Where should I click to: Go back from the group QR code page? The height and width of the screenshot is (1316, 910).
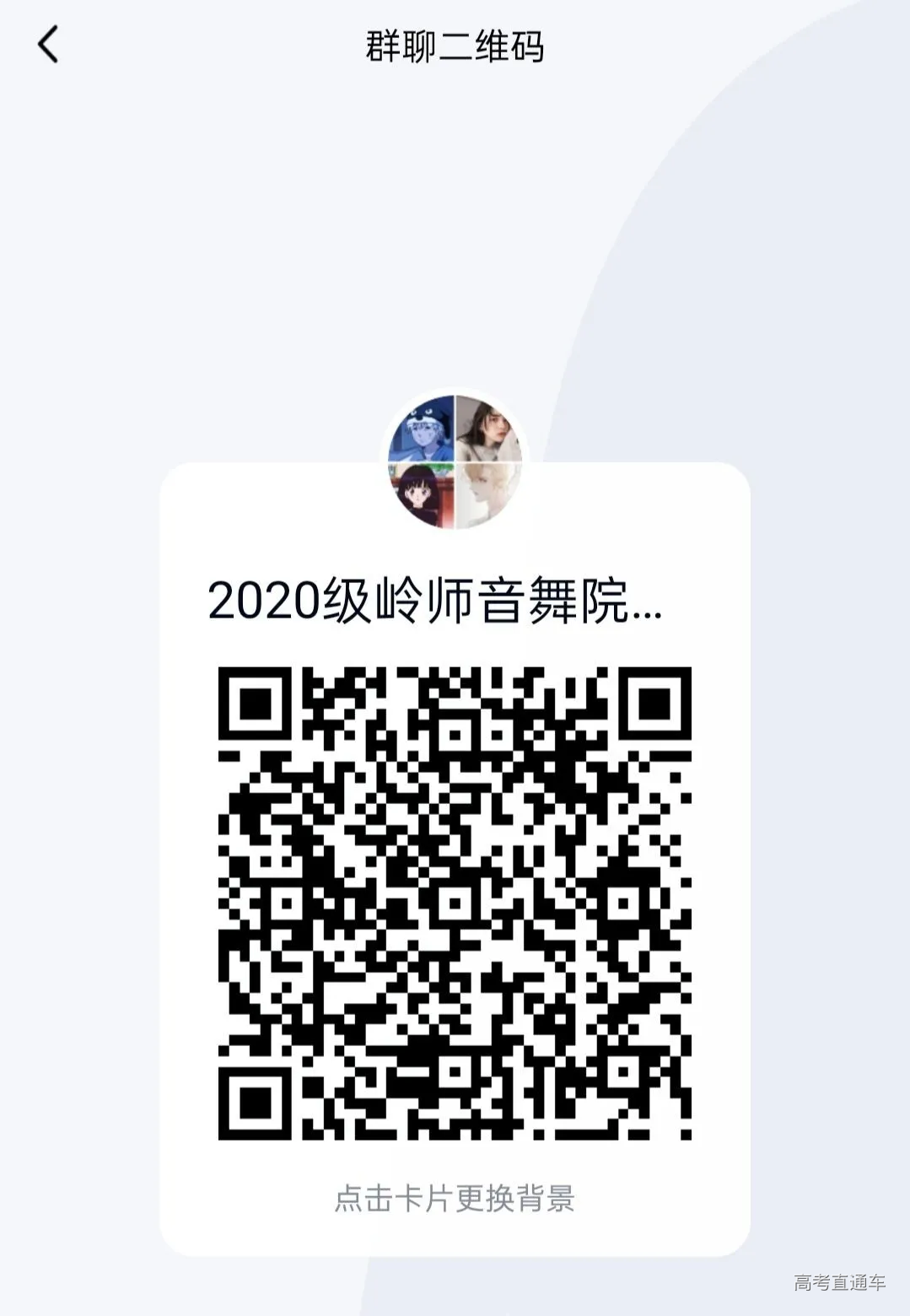(48, 45)
